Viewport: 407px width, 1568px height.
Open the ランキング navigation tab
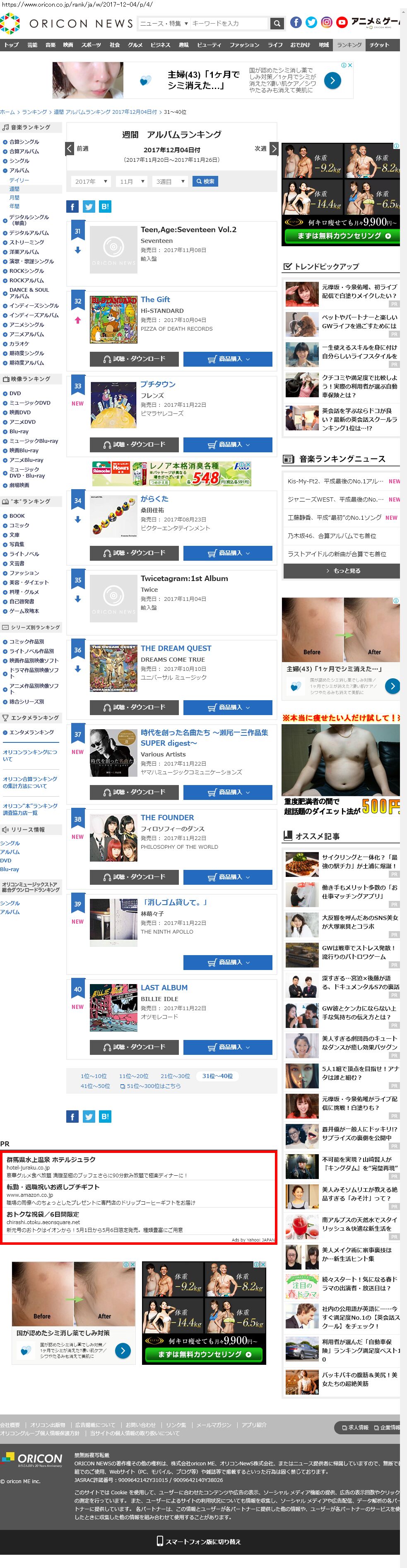coord(349,45)
